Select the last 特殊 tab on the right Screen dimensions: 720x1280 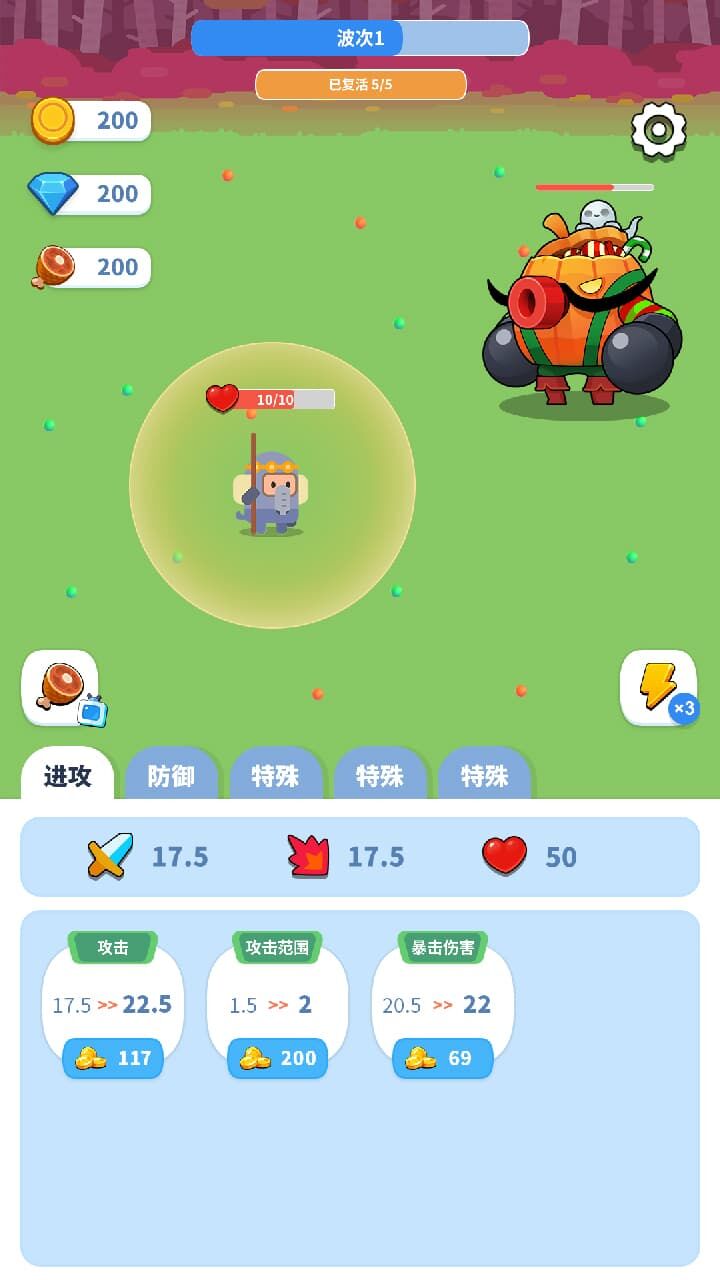[x=484, y=775]
